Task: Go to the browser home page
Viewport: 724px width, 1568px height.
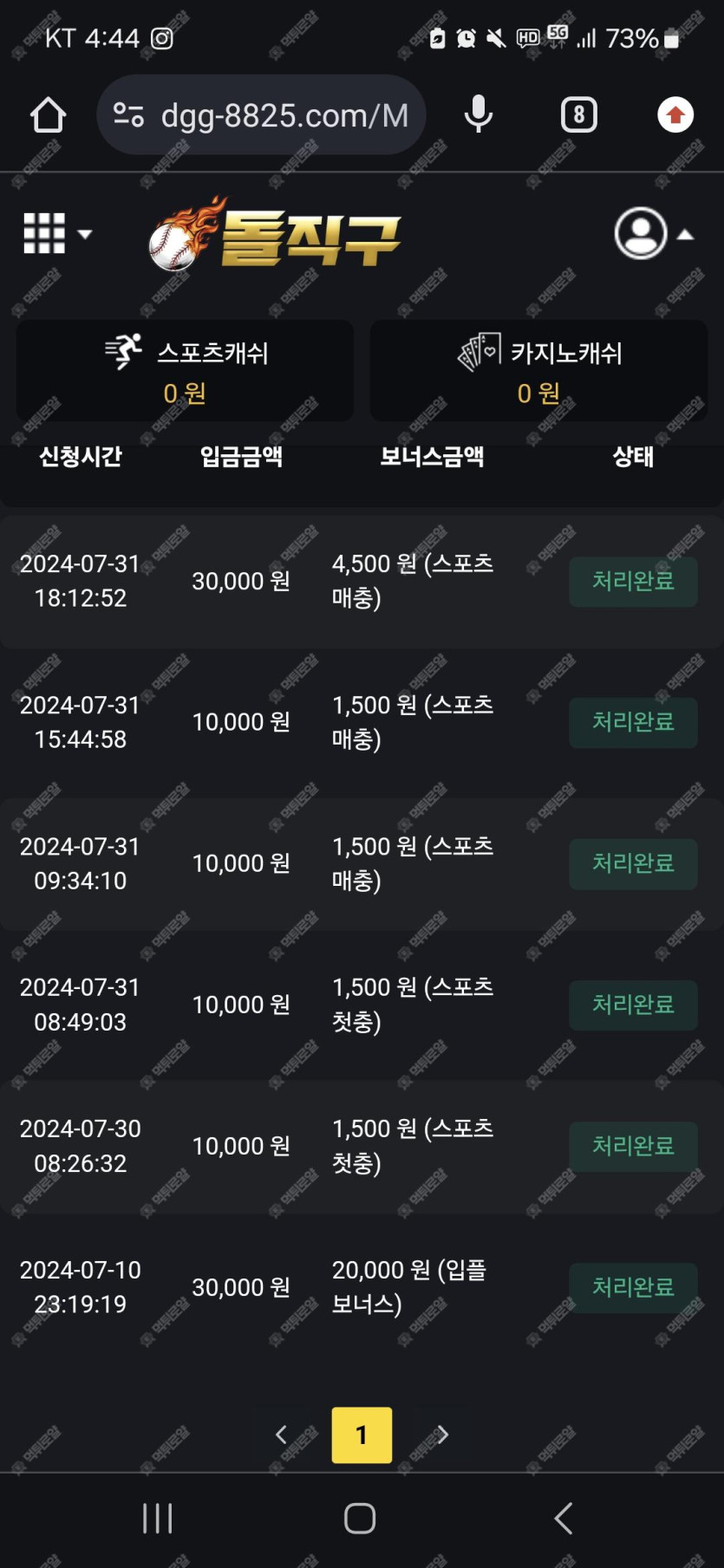Action: click(49, 115)
